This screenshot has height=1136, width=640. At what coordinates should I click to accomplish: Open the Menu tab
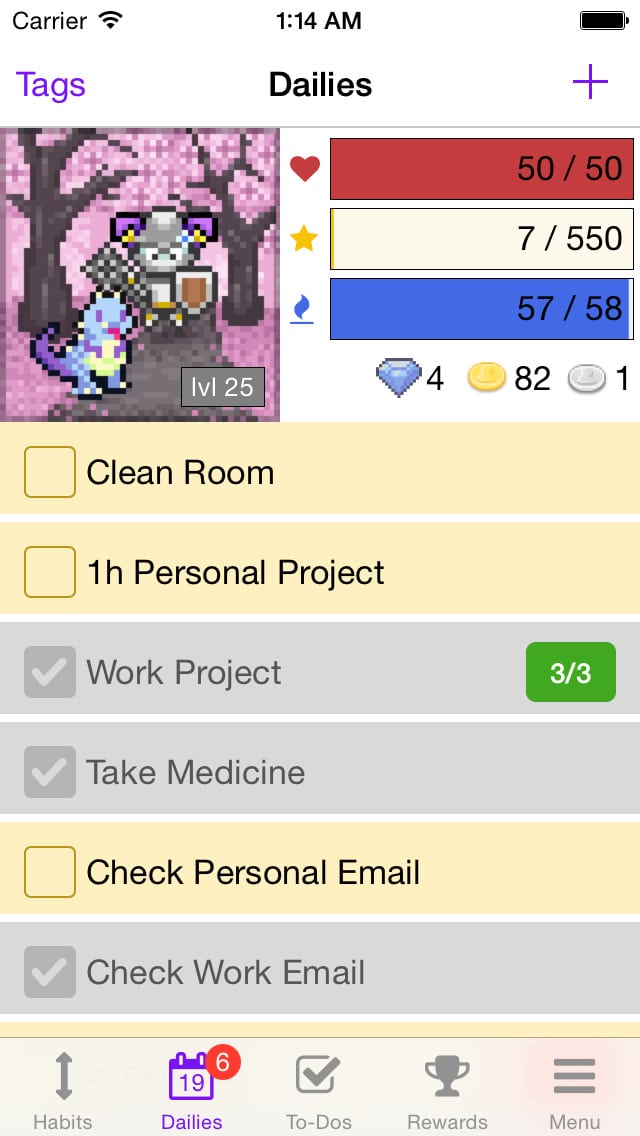pyautogui.click(x=575, y=1090)
